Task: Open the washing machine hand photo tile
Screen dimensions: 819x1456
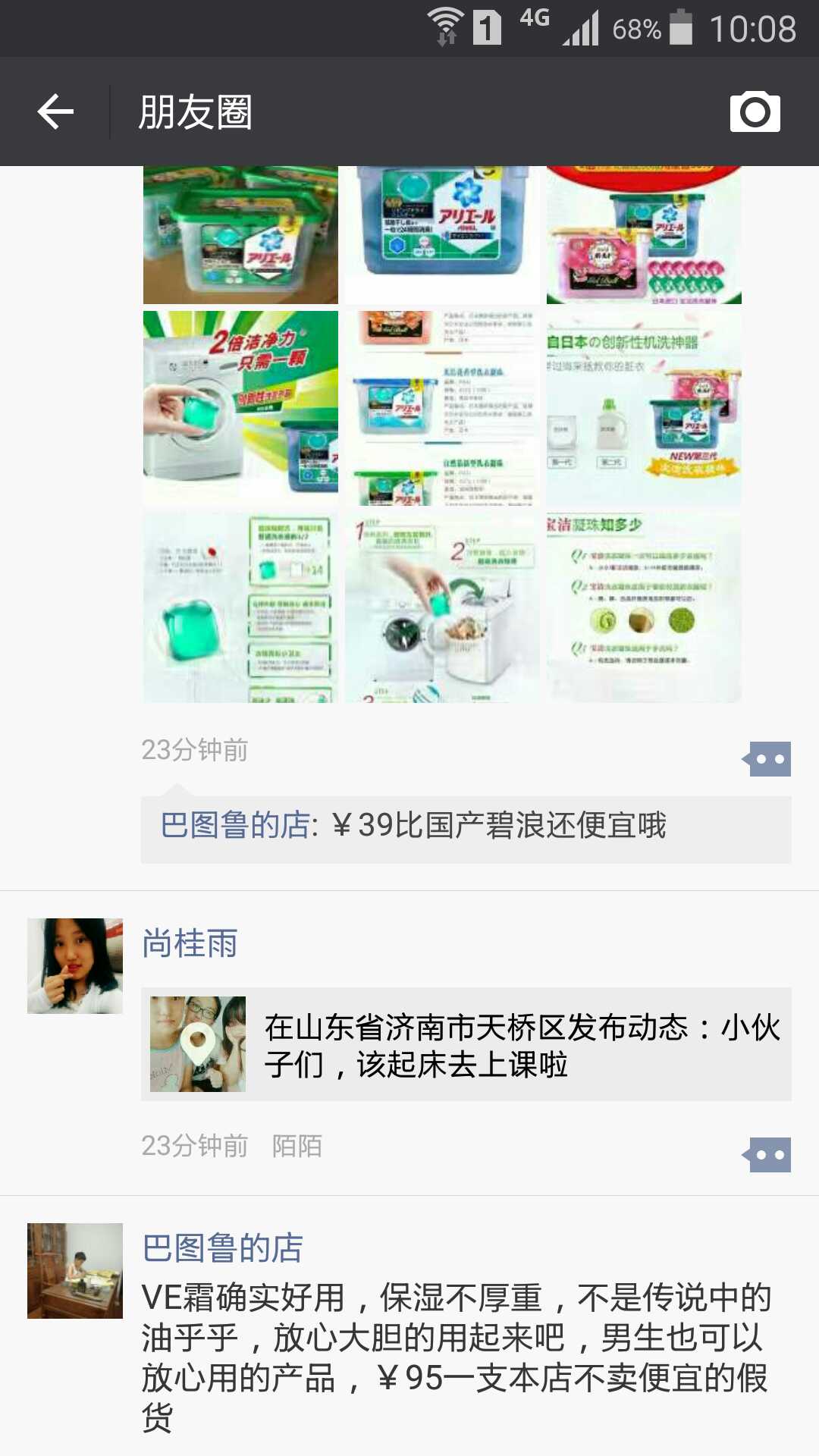Action: point(240,407)
